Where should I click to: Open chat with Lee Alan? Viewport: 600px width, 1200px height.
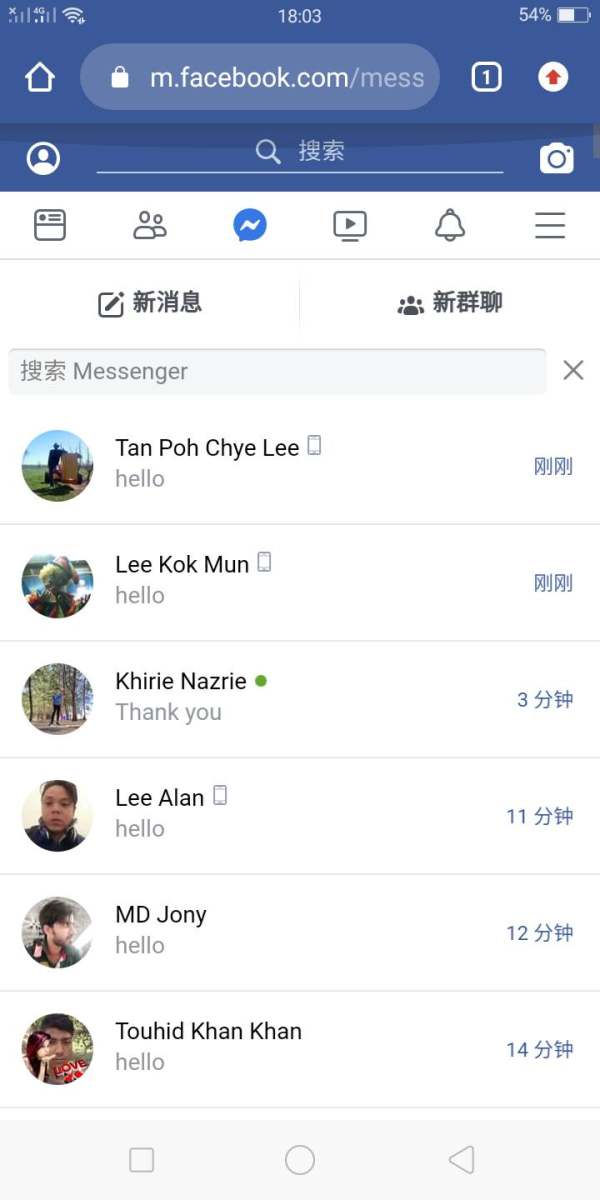pyautogui.click(x=300, y=816)
